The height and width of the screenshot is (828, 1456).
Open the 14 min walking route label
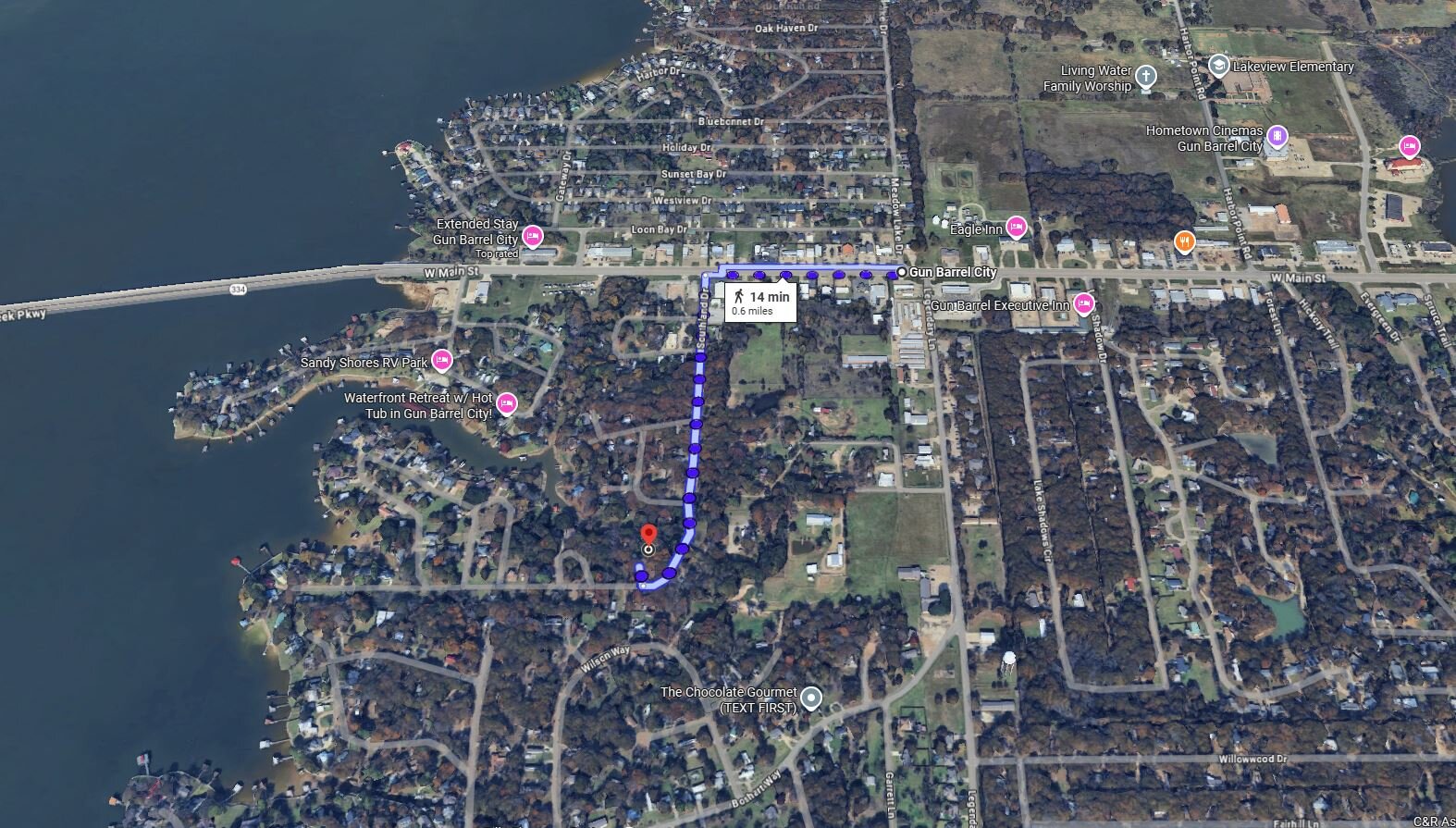(x=760, y=303)
